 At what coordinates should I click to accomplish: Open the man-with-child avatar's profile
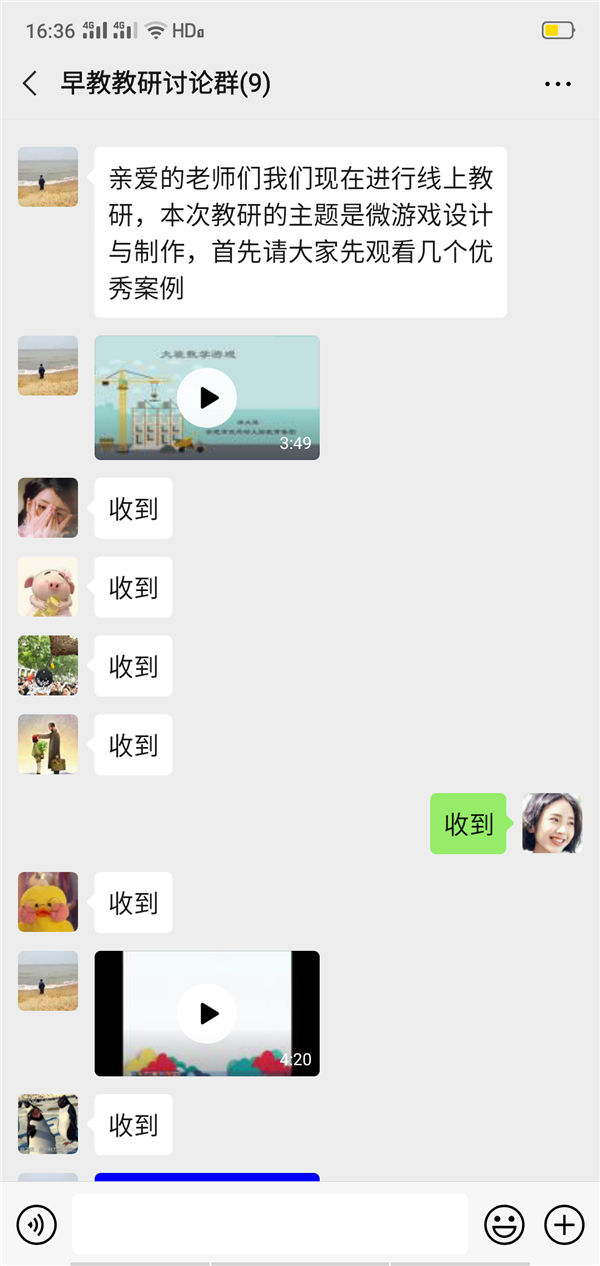pyautogui.click(x=48, y=744)
